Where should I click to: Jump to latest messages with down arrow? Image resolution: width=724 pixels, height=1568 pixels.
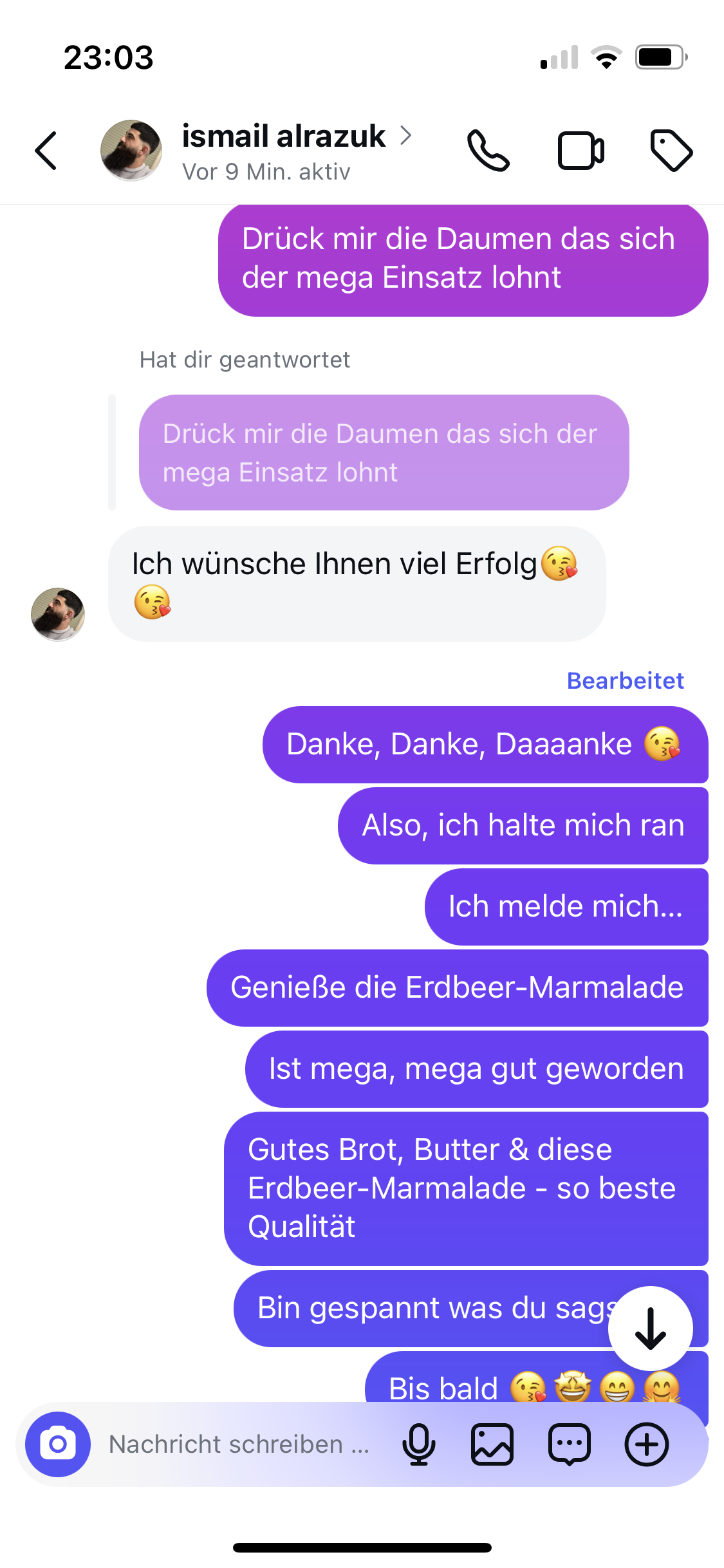[650, 1328]
